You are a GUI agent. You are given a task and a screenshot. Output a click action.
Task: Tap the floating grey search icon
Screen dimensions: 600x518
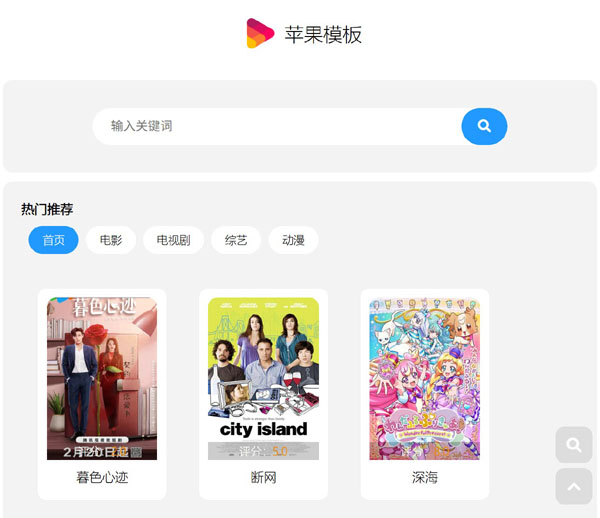point(574,445)
